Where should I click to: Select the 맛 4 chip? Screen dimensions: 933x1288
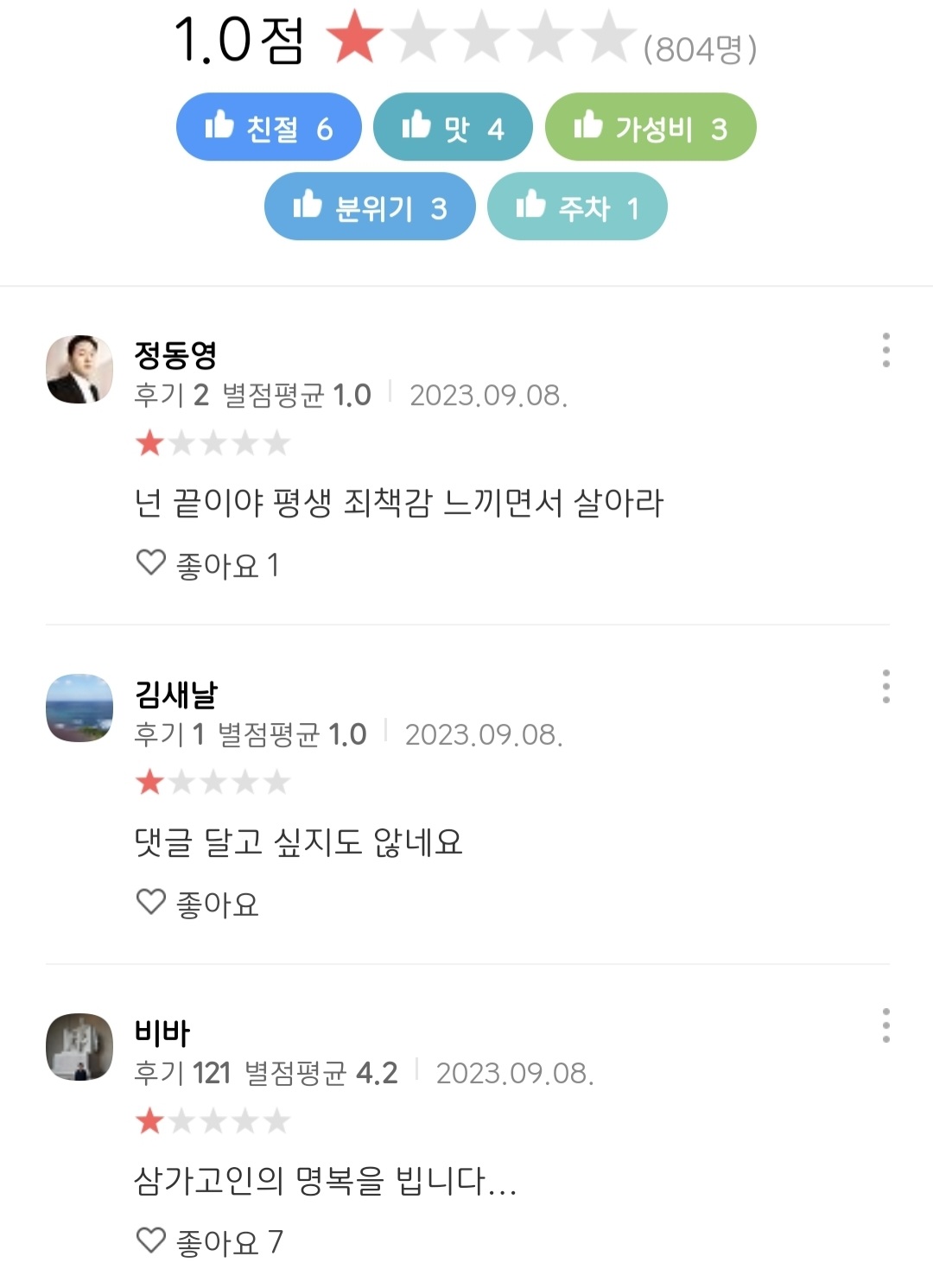tap(453, 127)
